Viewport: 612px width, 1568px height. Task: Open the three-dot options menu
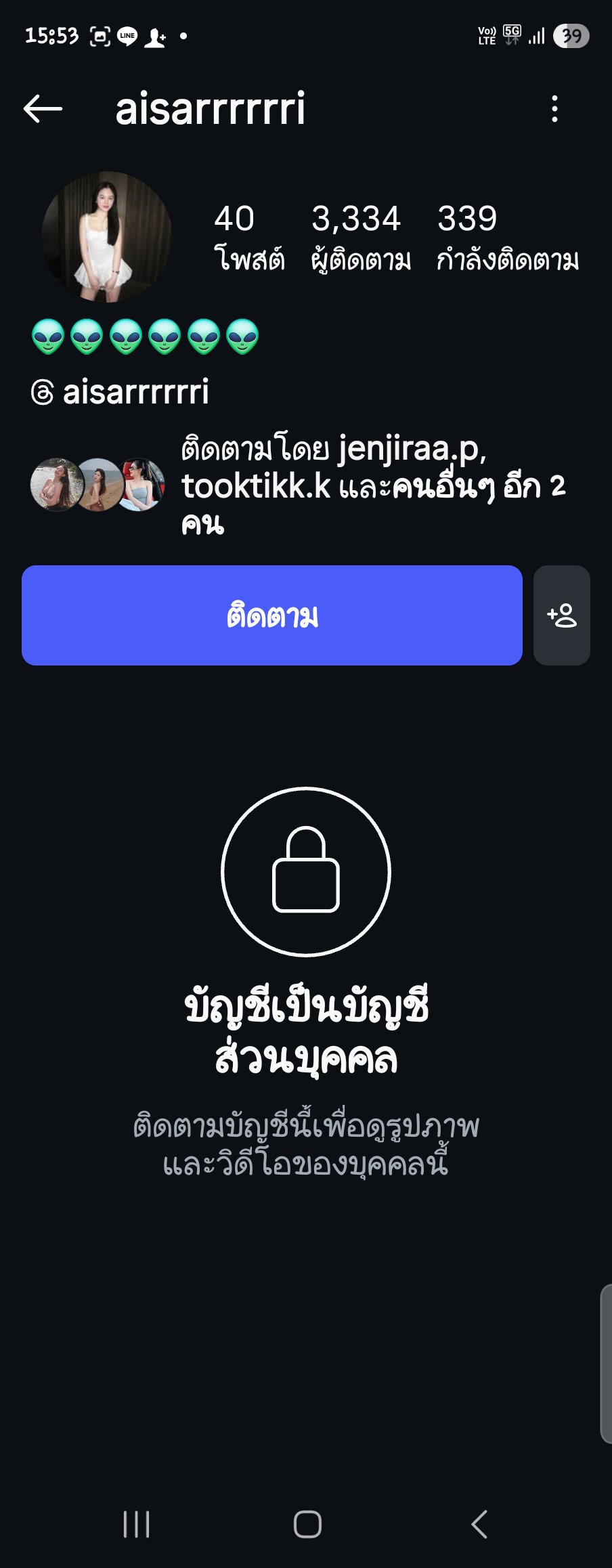click(556, 107)
